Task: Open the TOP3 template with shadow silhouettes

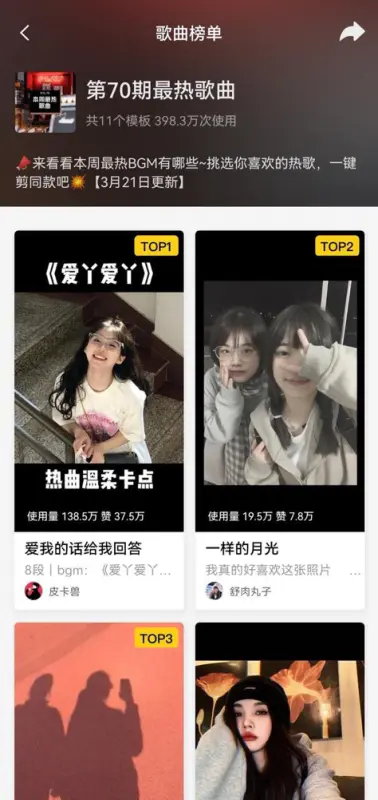Action: pyautogui.click(x=99, y=711)
